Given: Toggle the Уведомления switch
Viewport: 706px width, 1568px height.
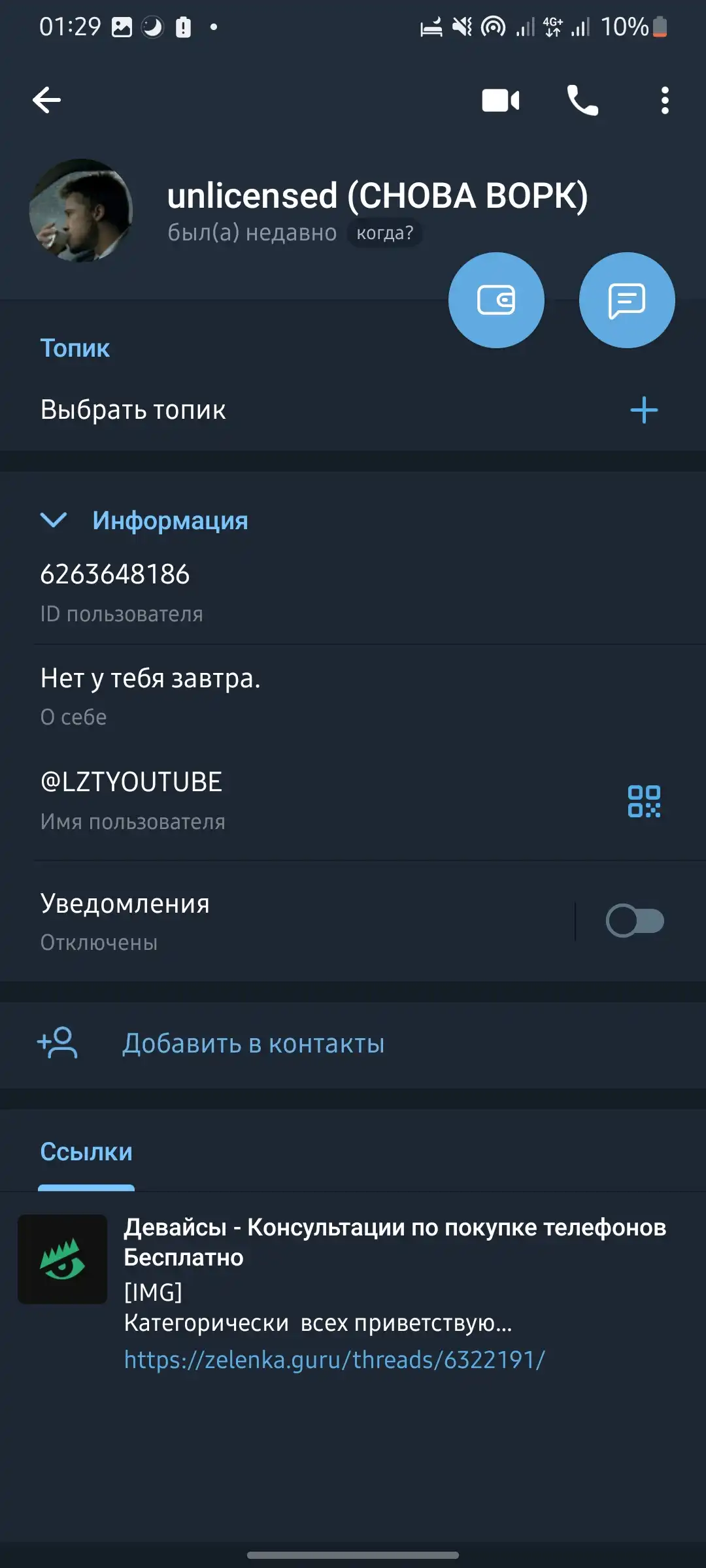Looking at the screenshot, I should click(x=635, y=921).
